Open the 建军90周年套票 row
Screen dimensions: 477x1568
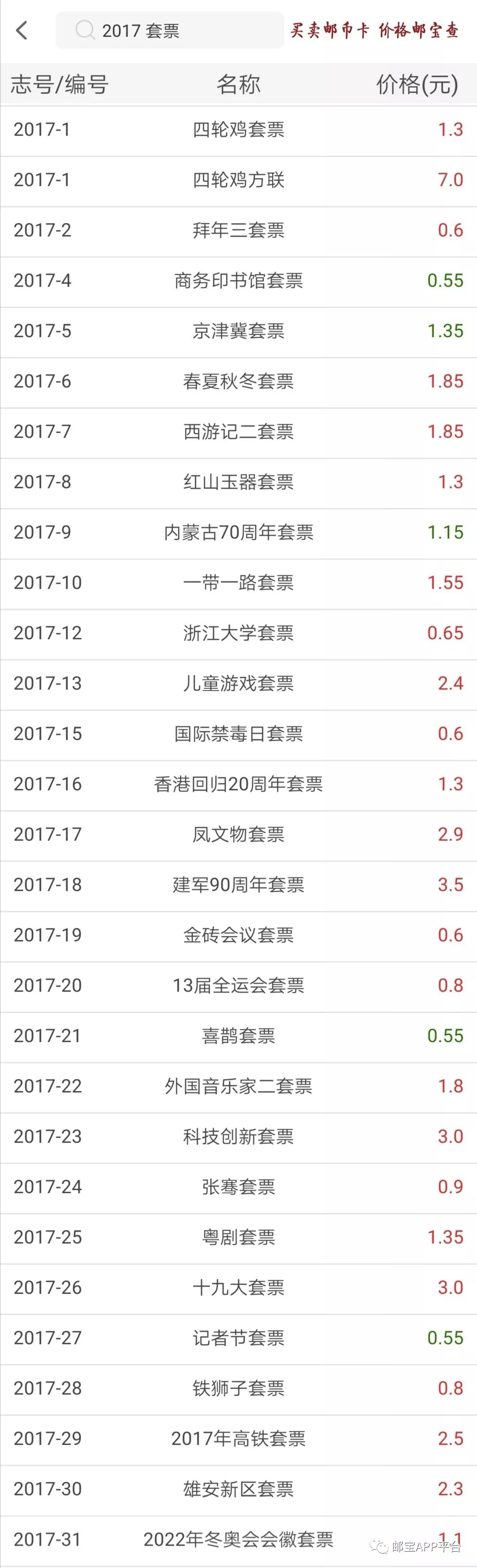pyautogui.click(x=238, y=884)
